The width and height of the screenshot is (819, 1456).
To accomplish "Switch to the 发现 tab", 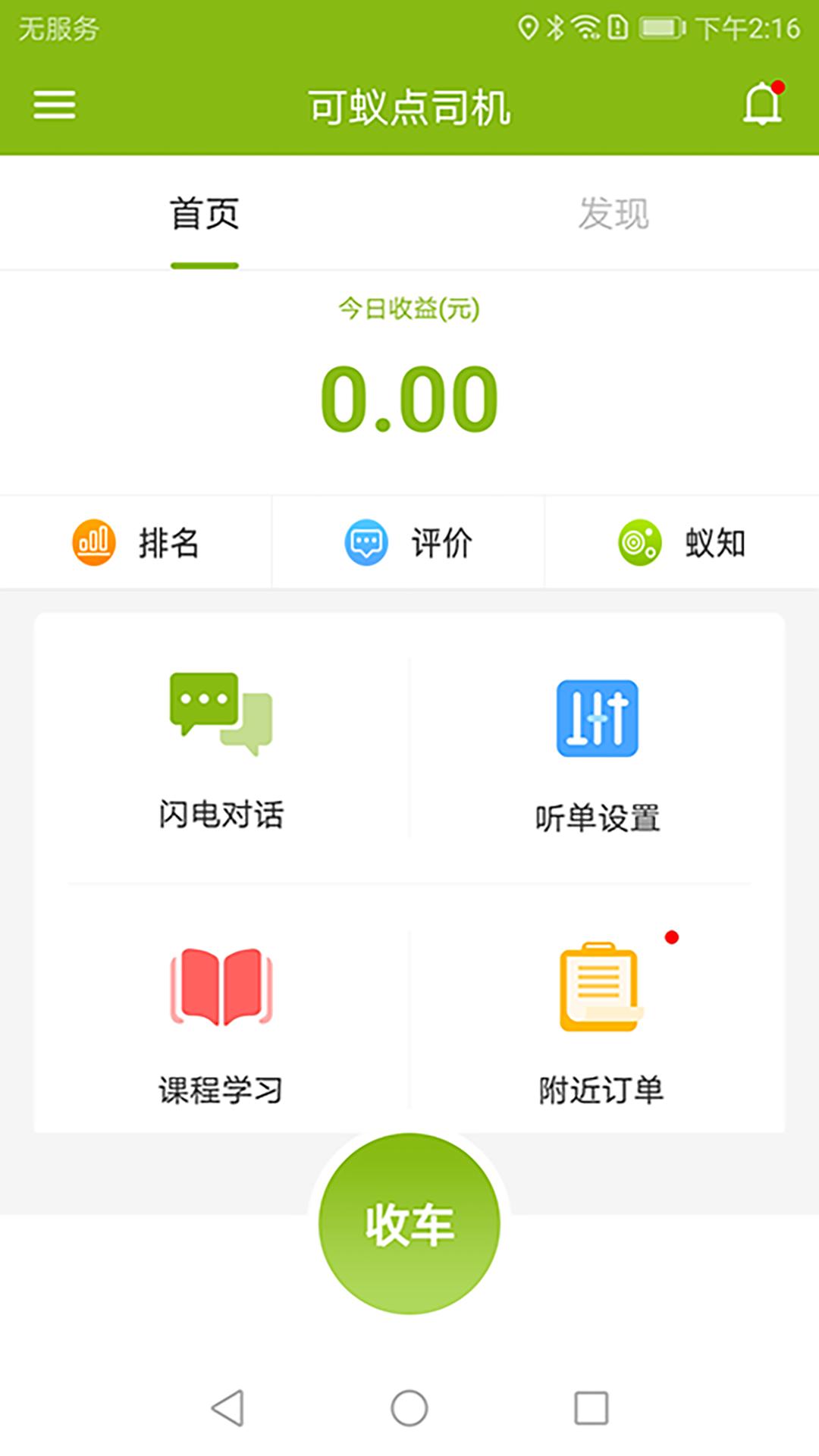I will [x=614, y=214].
